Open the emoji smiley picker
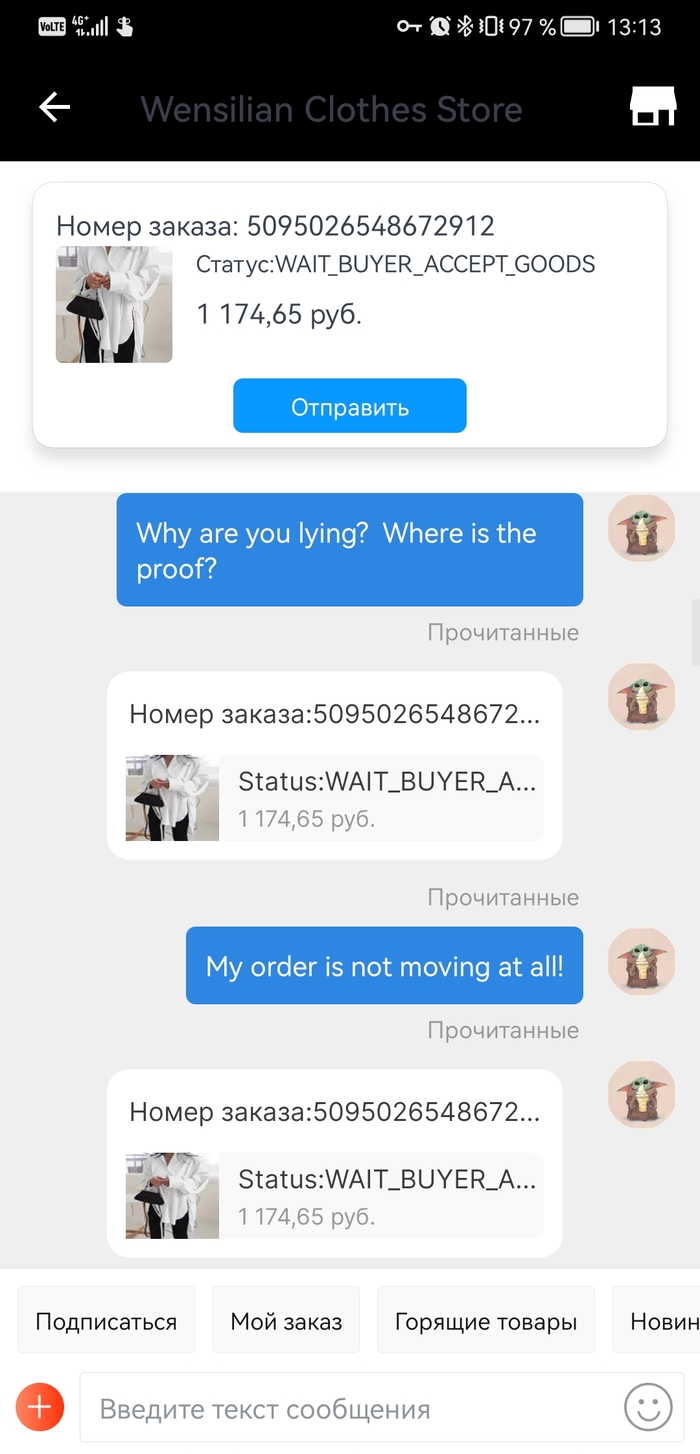 [x=648, y=1408]
